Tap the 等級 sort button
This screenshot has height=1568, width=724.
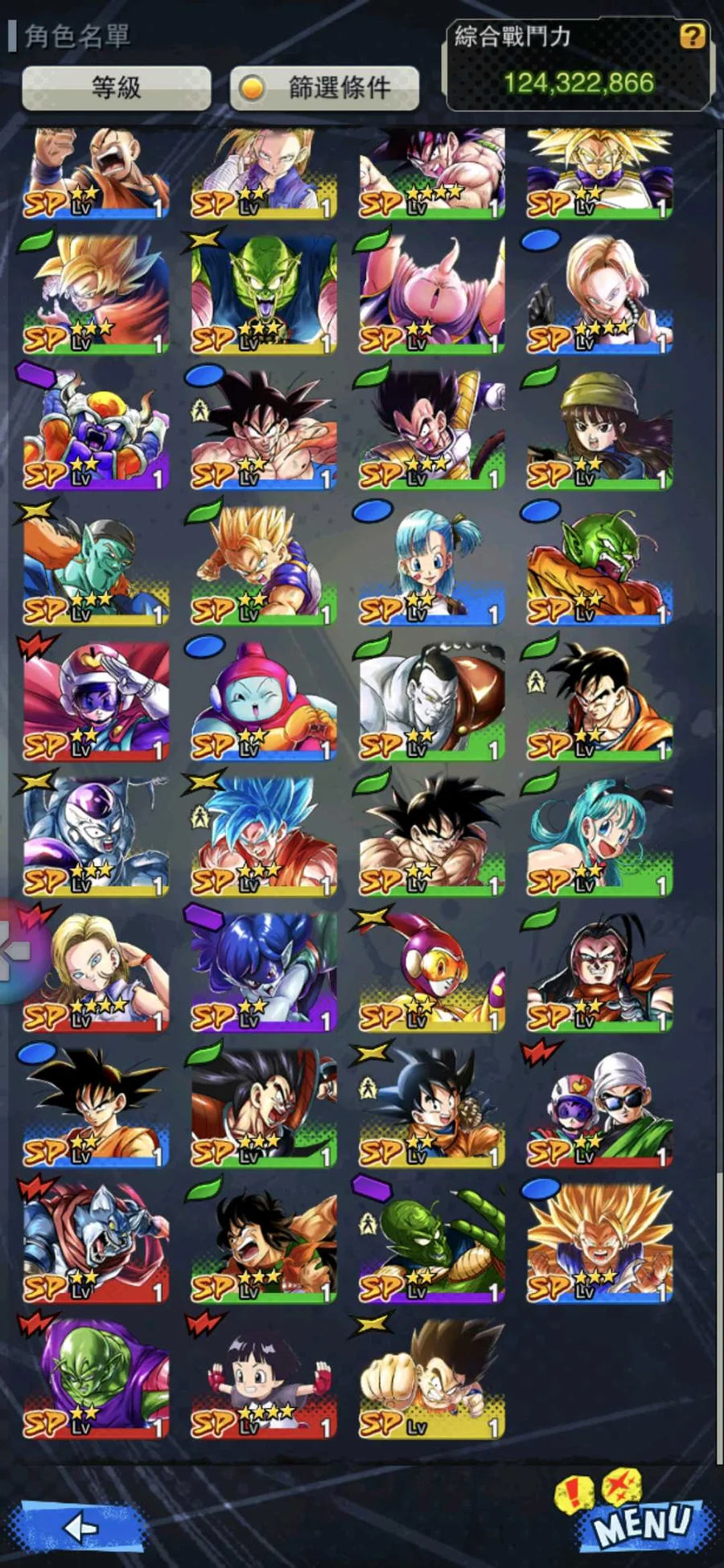(x=117, y=87)
